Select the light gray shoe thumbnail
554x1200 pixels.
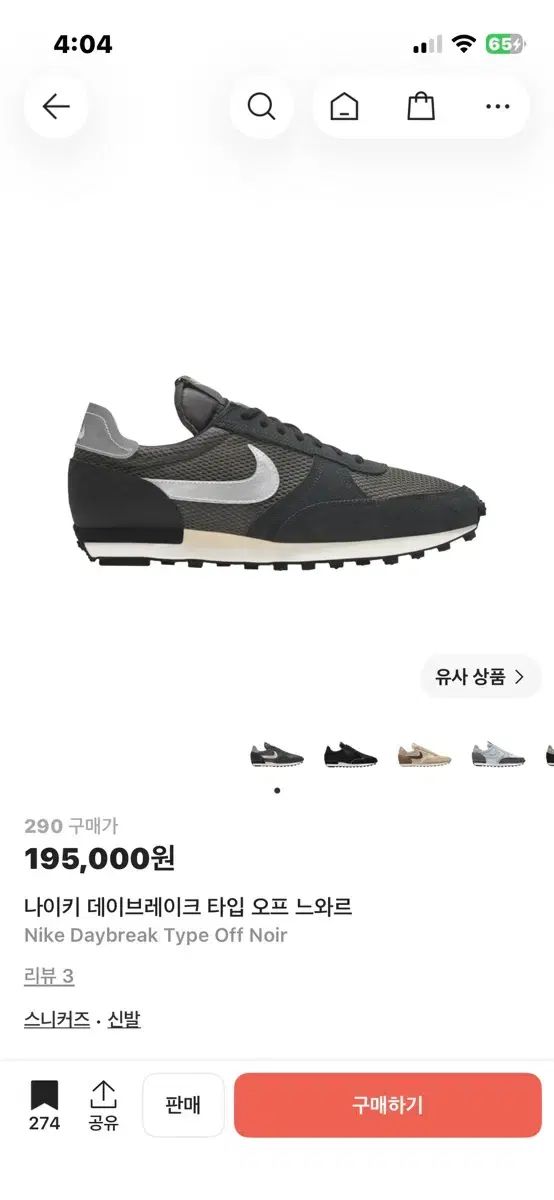tap(498, 755)
